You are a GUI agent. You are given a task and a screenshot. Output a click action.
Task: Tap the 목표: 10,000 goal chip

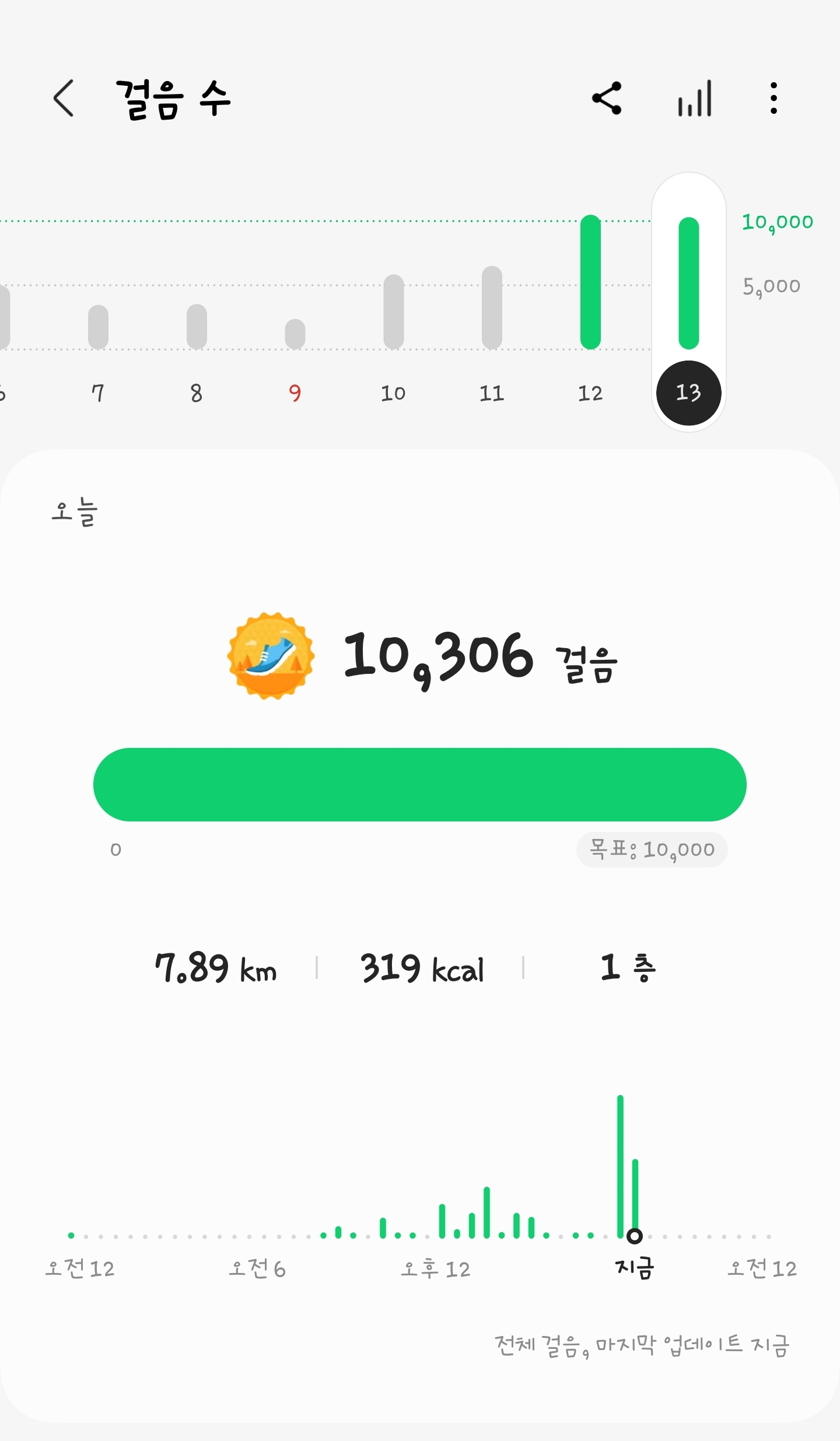click(x=652, y=849)
